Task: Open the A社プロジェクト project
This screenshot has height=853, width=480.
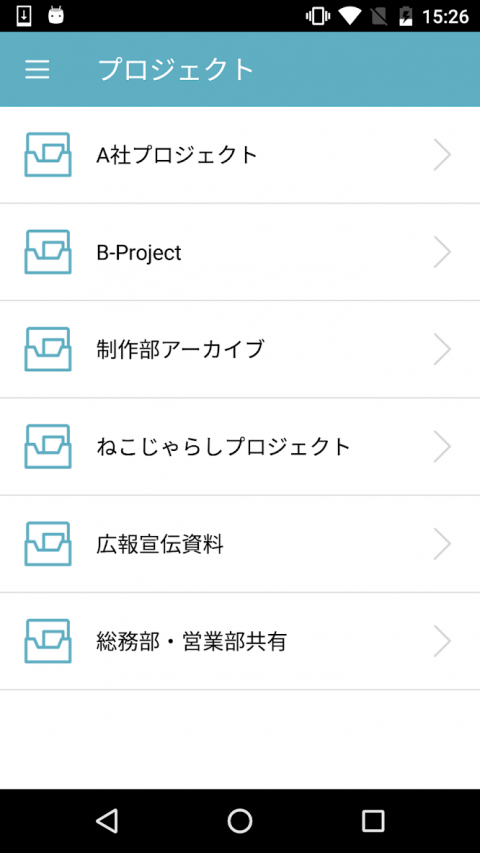Action: pos(240,155)
